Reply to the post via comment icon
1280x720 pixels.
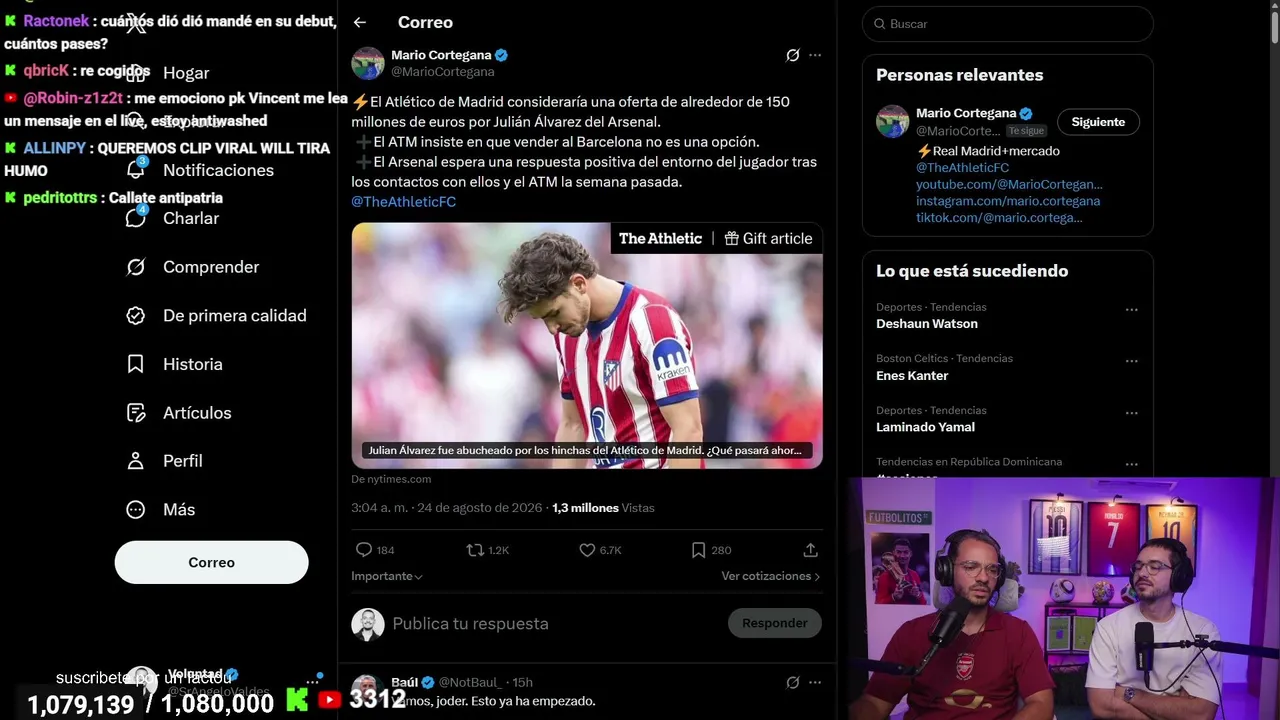[x=375, y=550]
